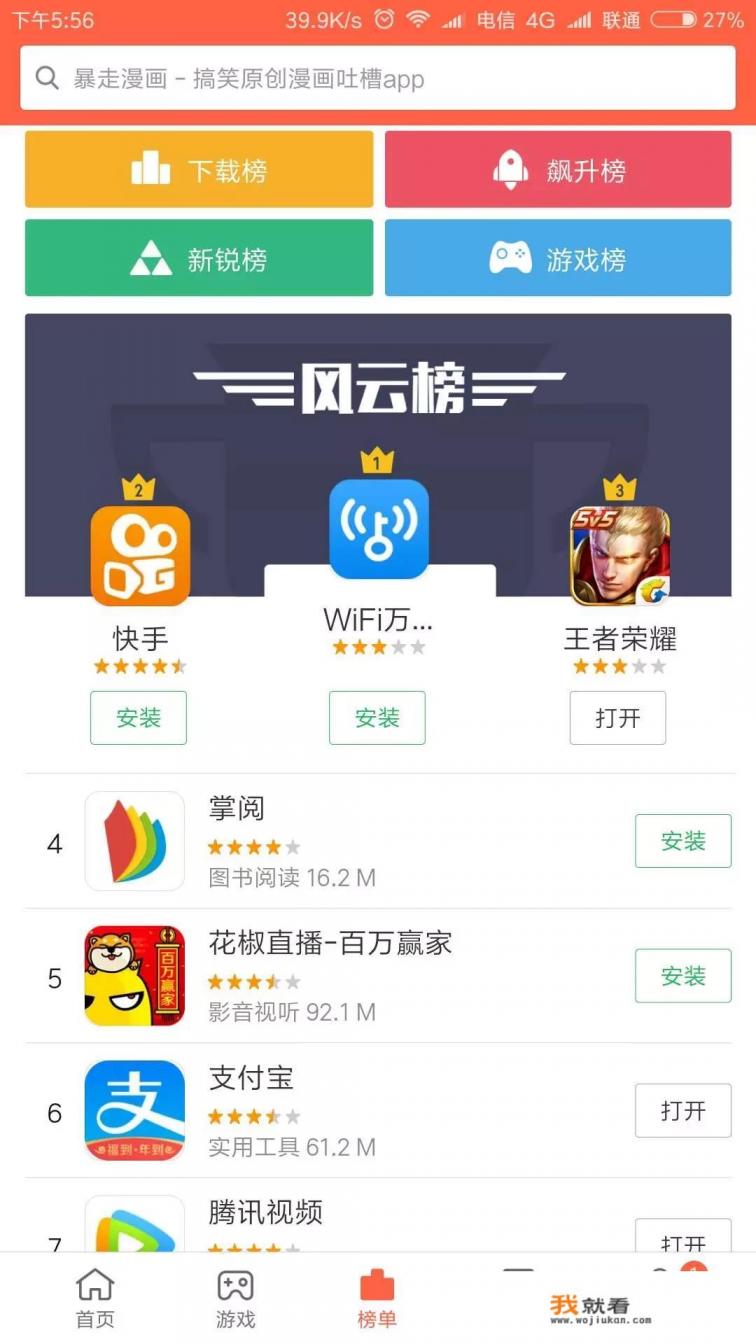Select the rocket icon on 飙升榜
756x1344 pixels.
coord(513,169)
